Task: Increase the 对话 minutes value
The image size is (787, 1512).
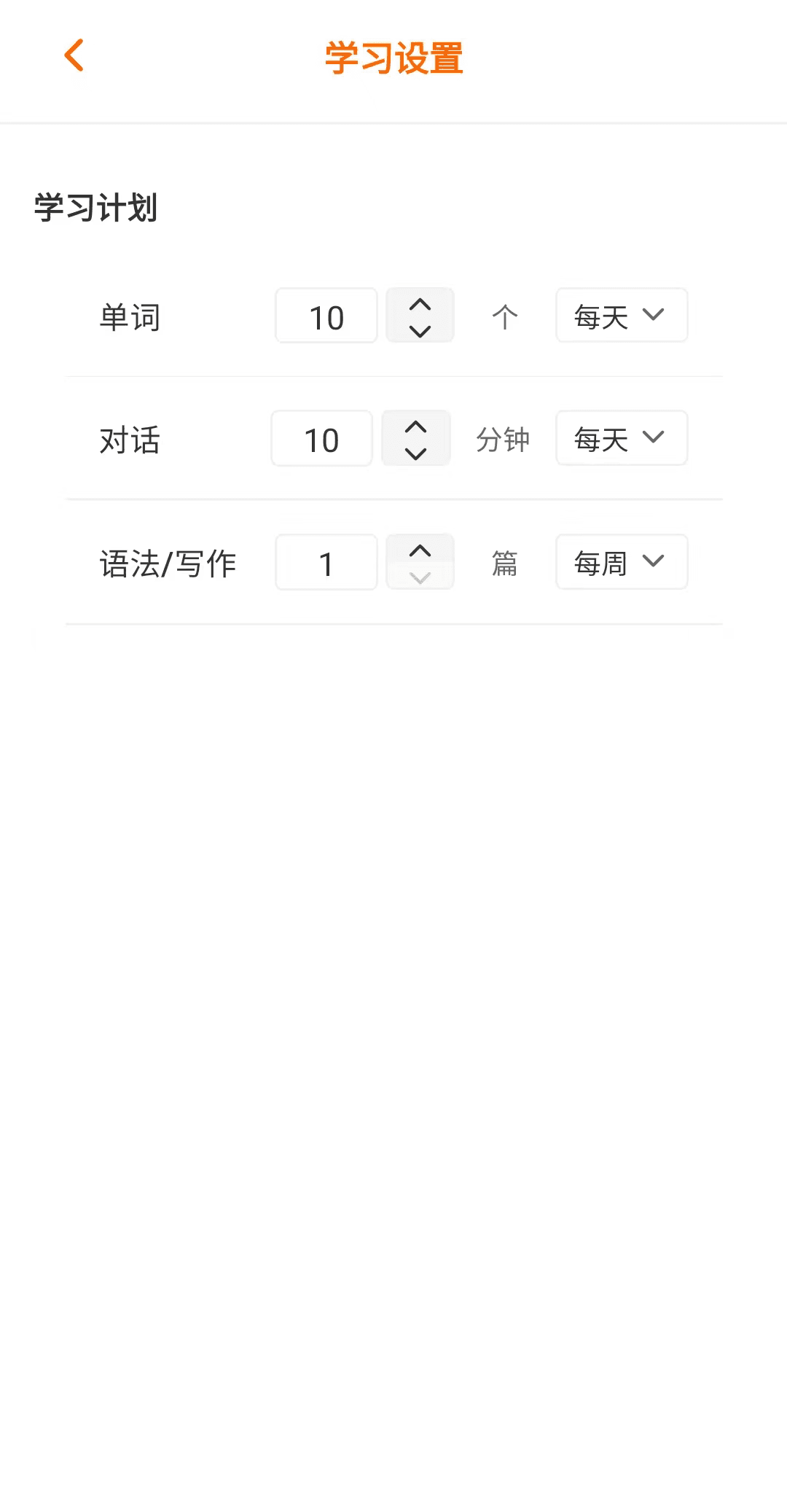Action: (x=415, y=426)
